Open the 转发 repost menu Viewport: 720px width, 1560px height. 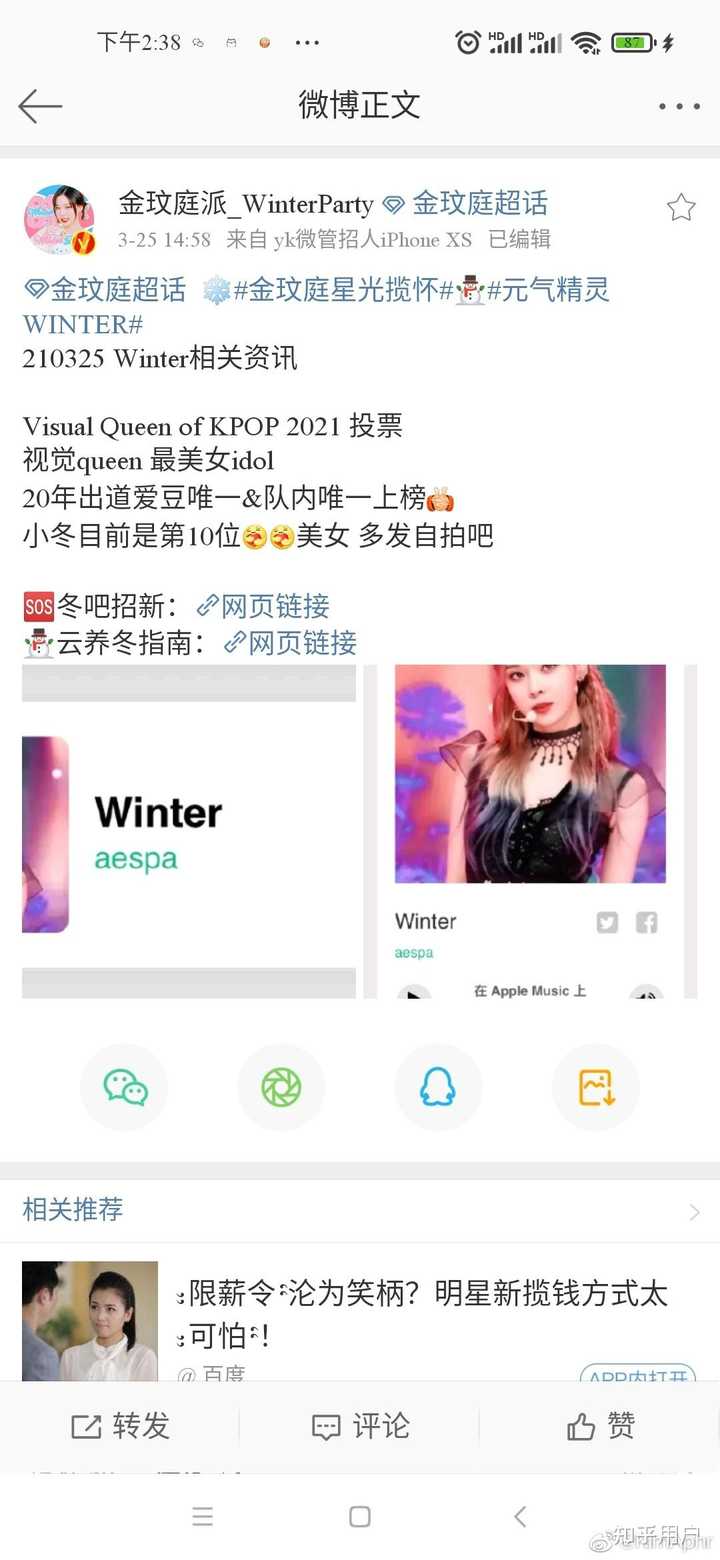pos(119,1427)
